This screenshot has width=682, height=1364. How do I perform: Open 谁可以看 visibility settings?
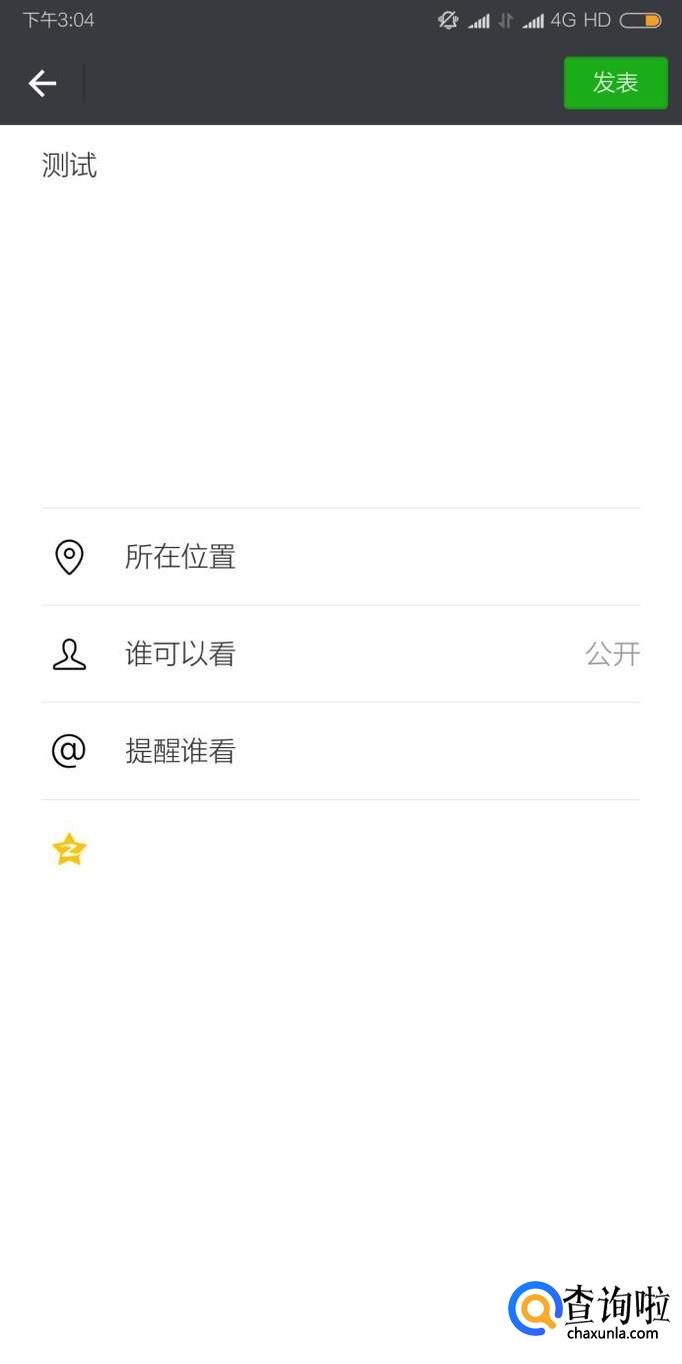pos(340,654)
